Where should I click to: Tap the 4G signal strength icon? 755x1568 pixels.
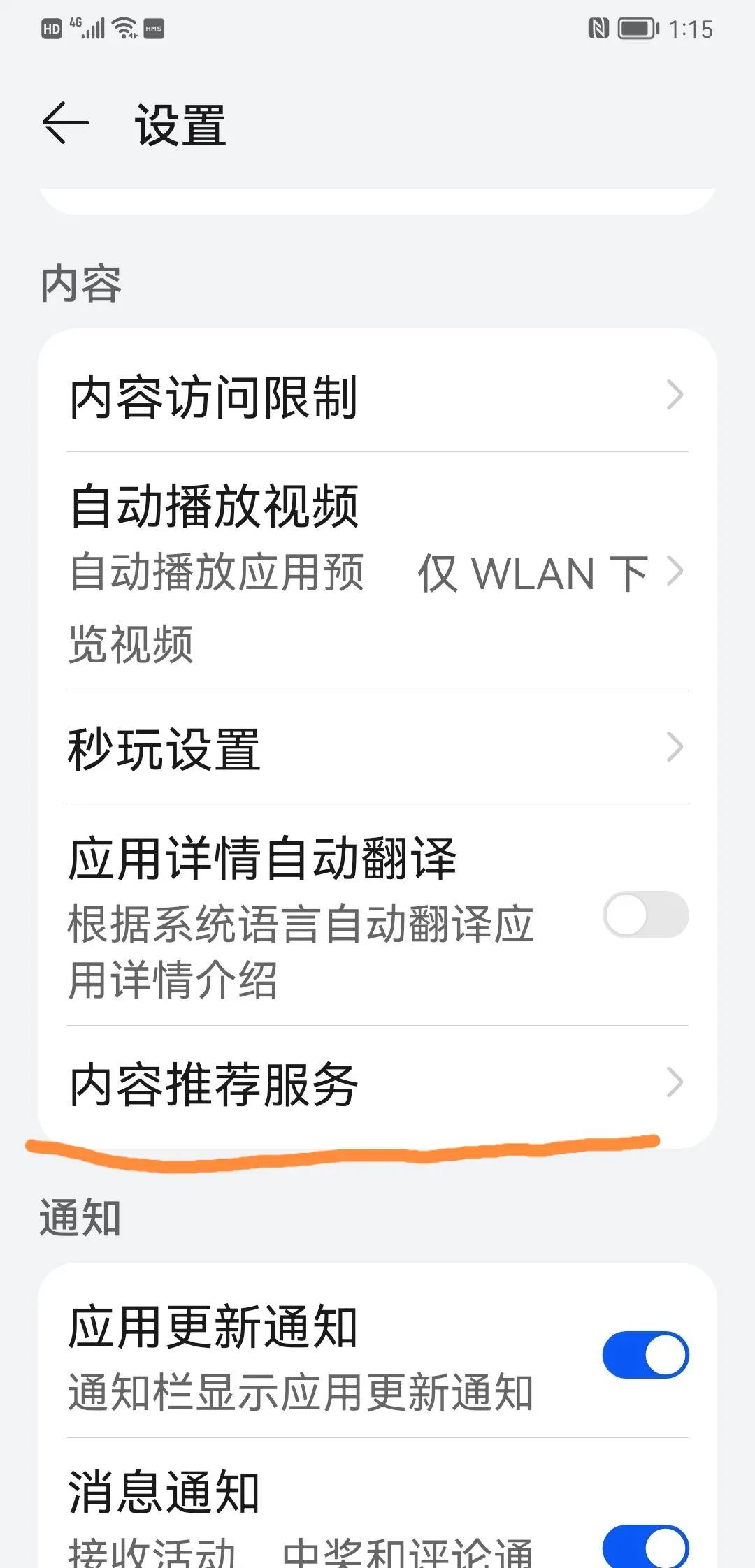(x=87, y=29)
